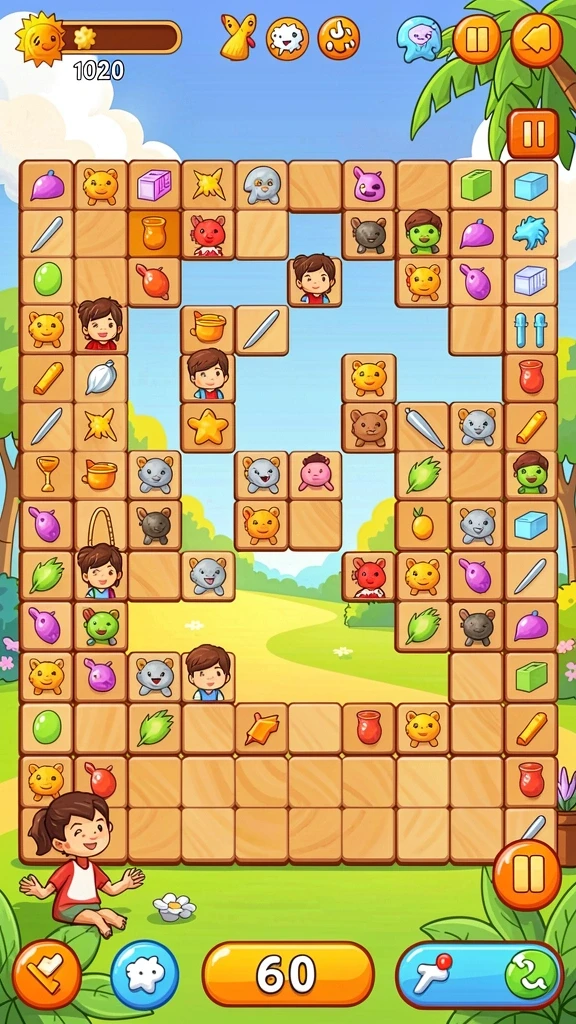Tap the brown bear tile
This screenshot has width=576, height=1024.
click(369, 427)
